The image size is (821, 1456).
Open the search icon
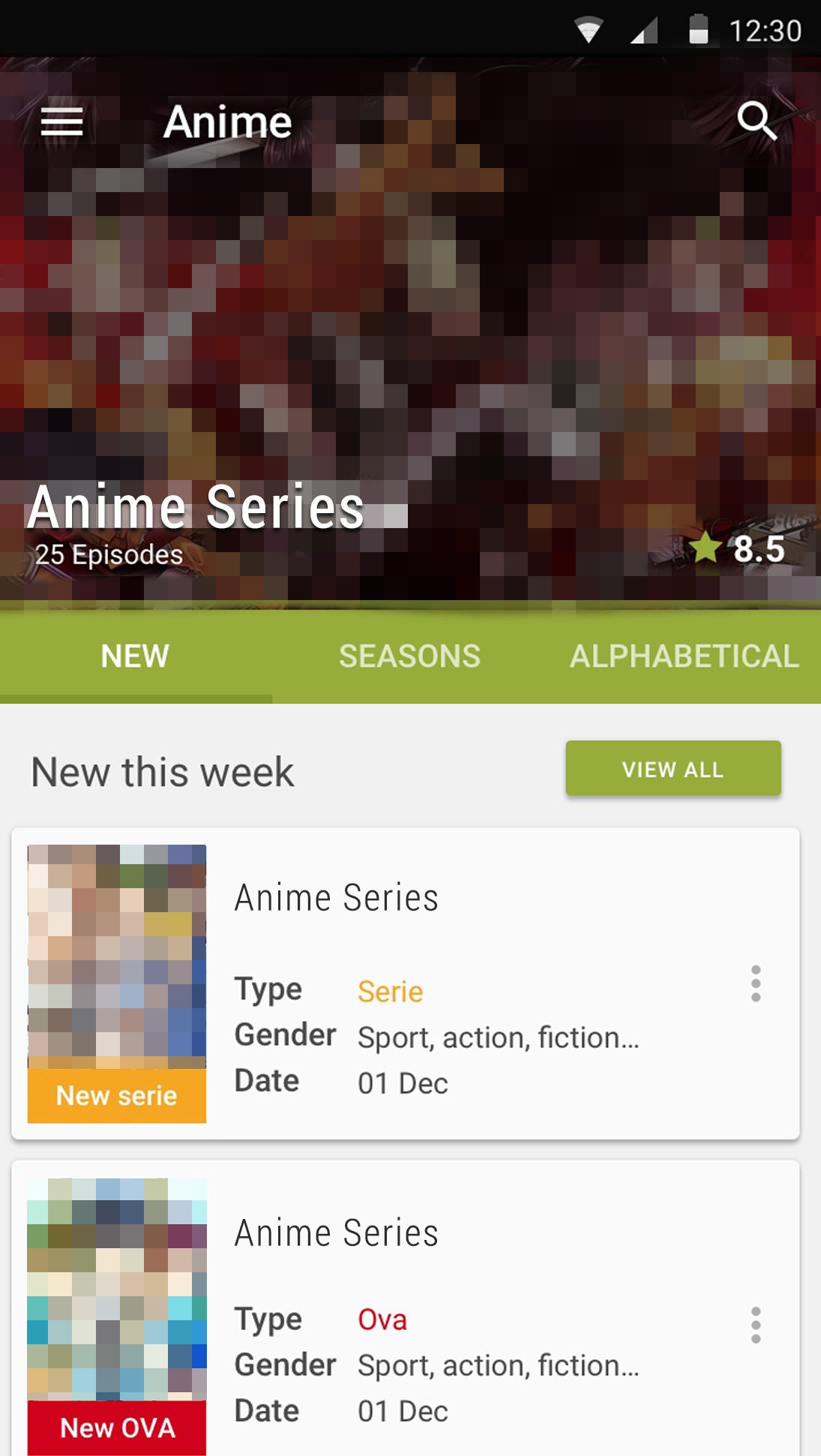(x=757, y=122)
